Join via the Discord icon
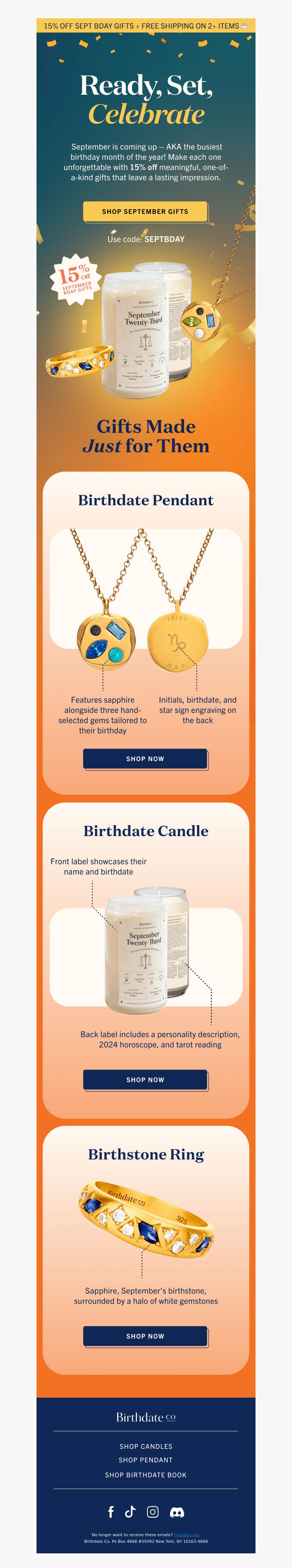Viewport: 292px width, 1568px height. tap(177, 1512)
